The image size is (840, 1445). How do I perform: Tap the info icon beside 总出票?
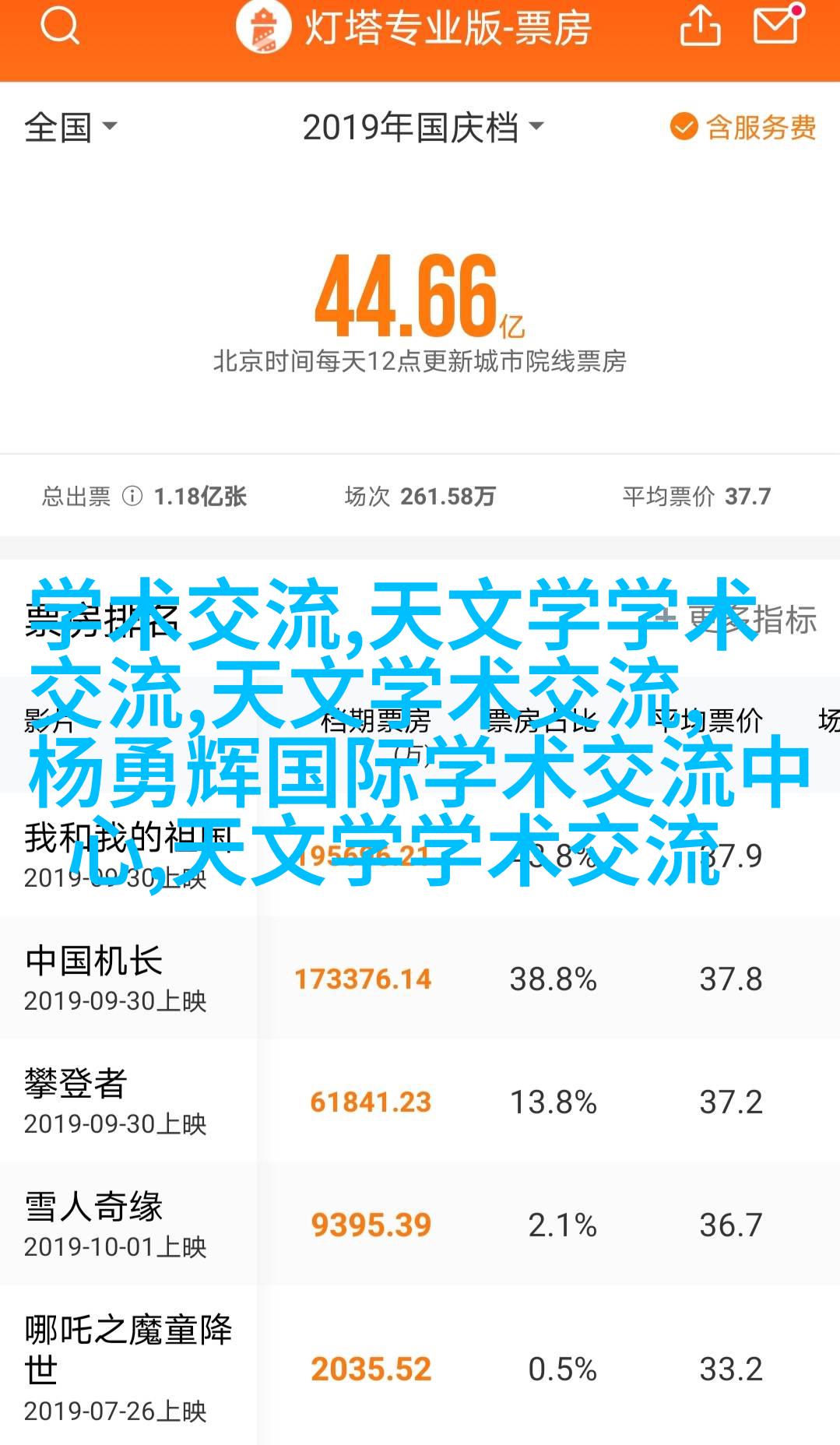pos(132,496)
